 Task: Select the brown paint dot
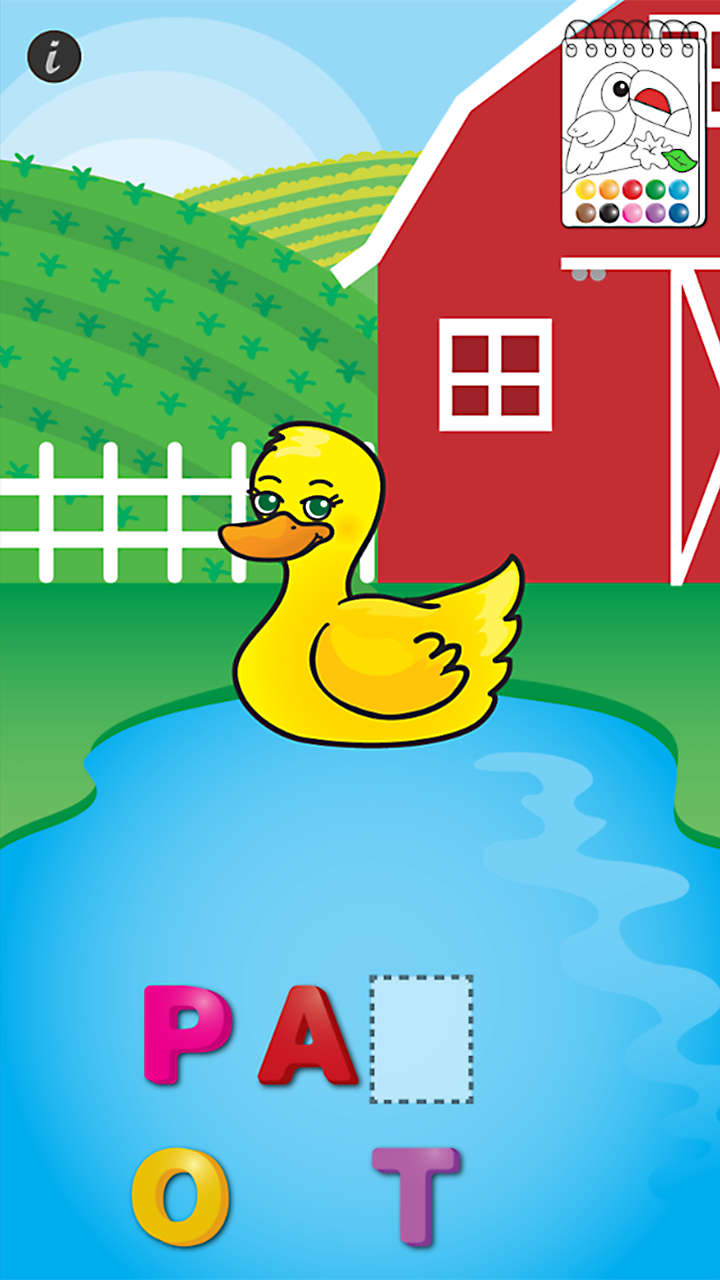pyautogui.click(x=586, y=214)
